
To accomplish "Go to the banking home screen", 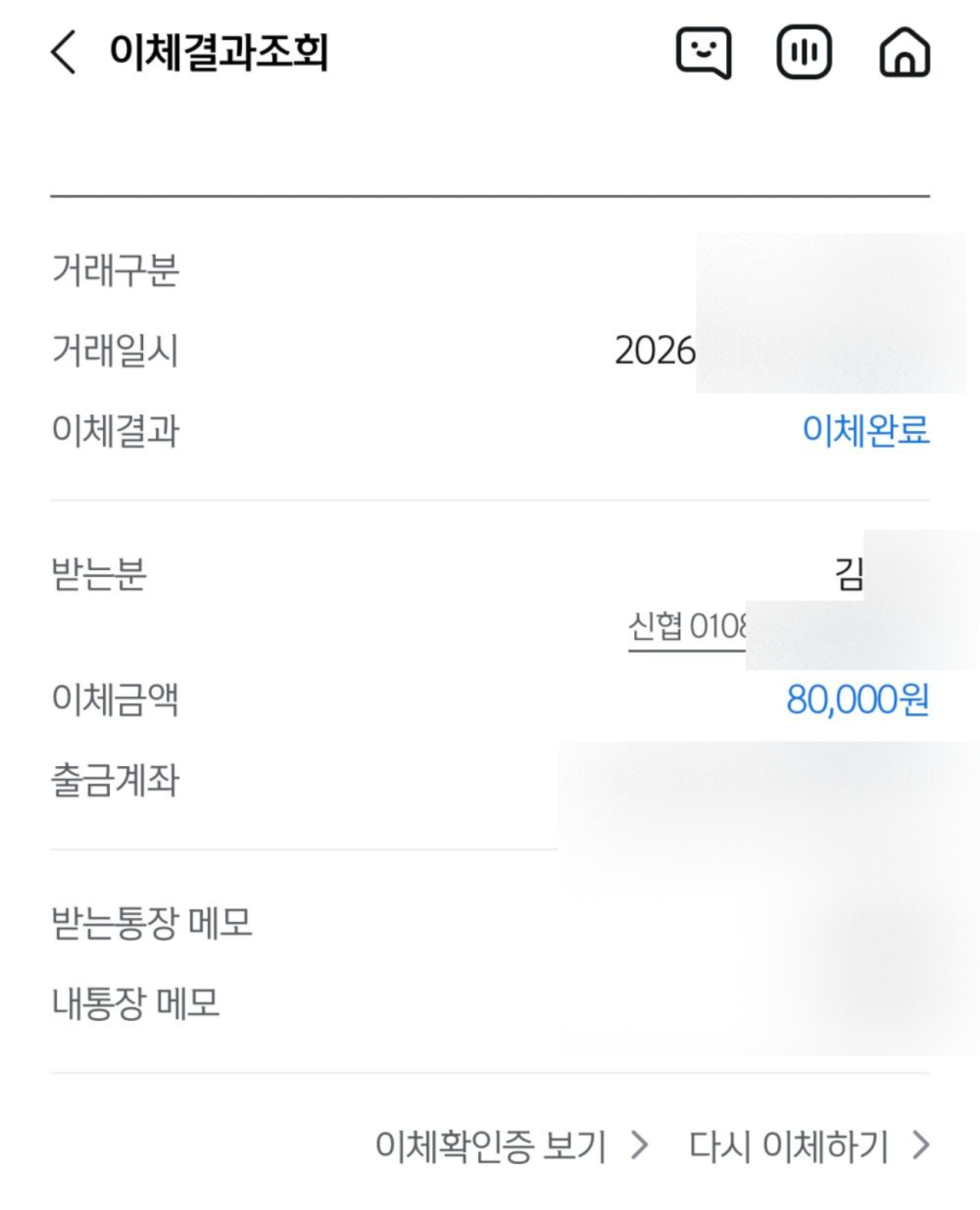I will tap(905, 52).
